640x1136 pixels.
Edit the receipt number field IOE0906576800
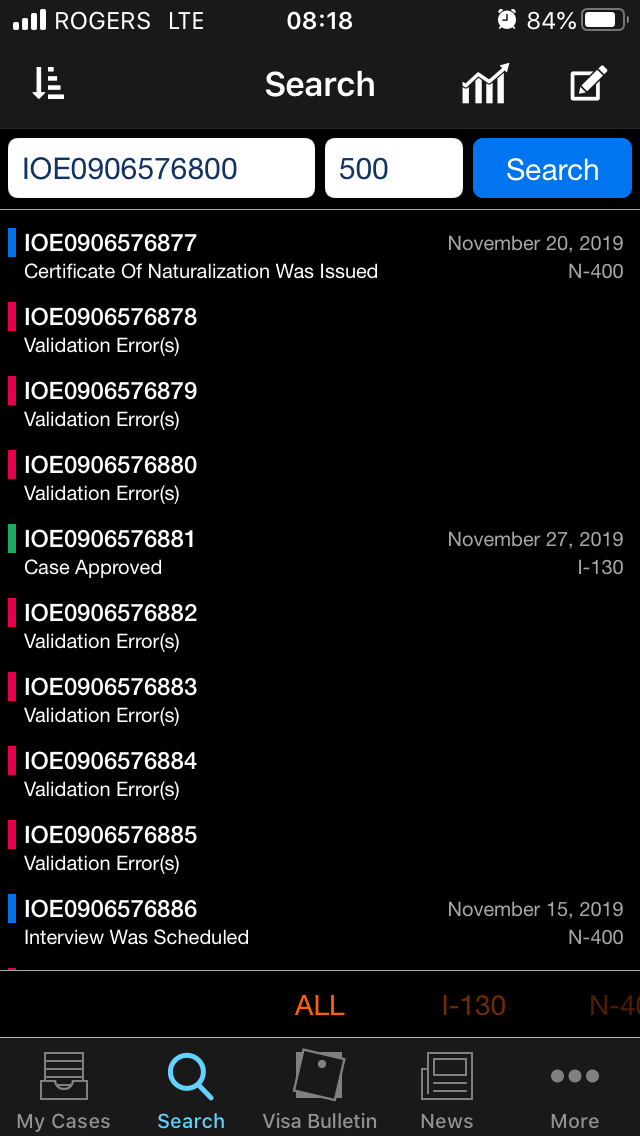(x=162, y=168)
